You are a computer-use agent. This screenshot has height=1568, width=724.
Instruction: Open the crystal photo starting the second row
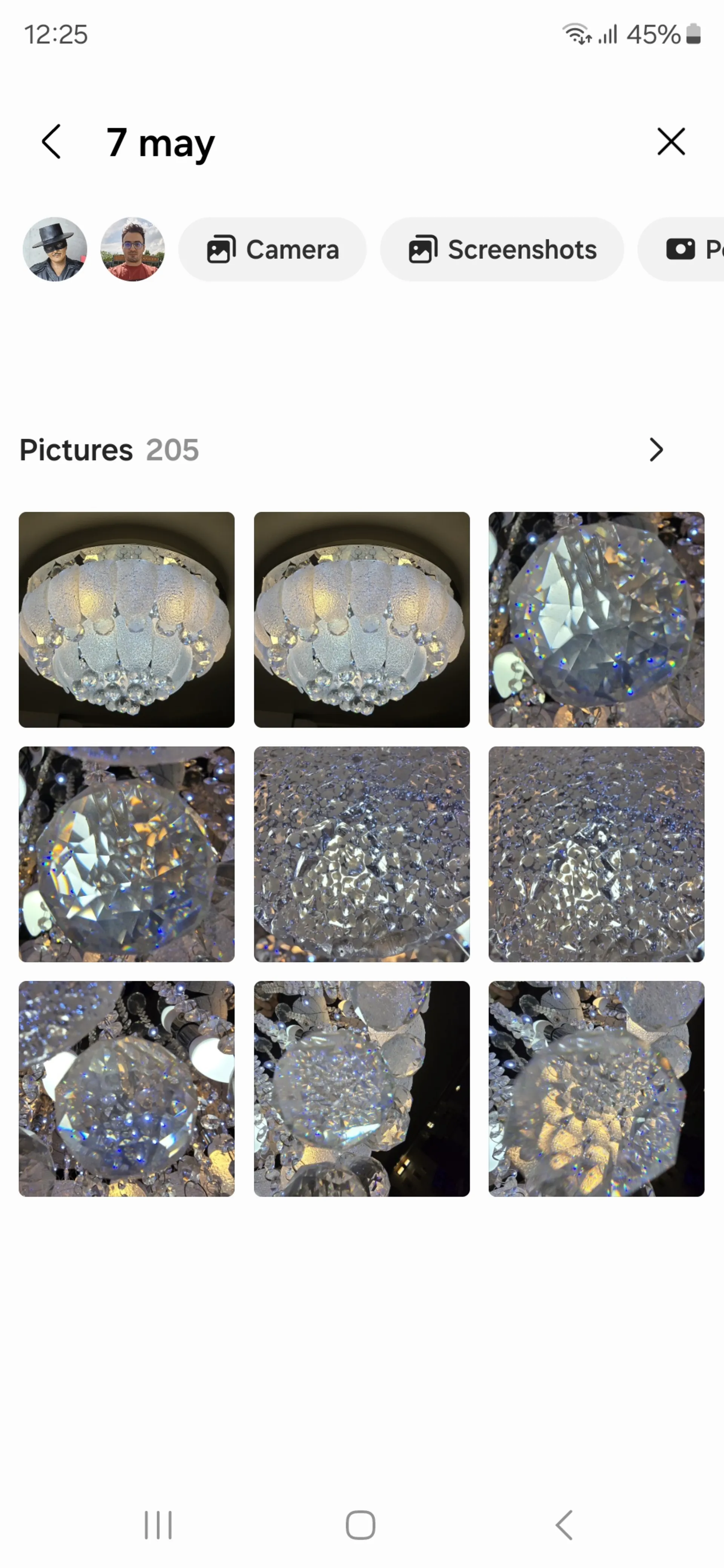coord(127,854)
